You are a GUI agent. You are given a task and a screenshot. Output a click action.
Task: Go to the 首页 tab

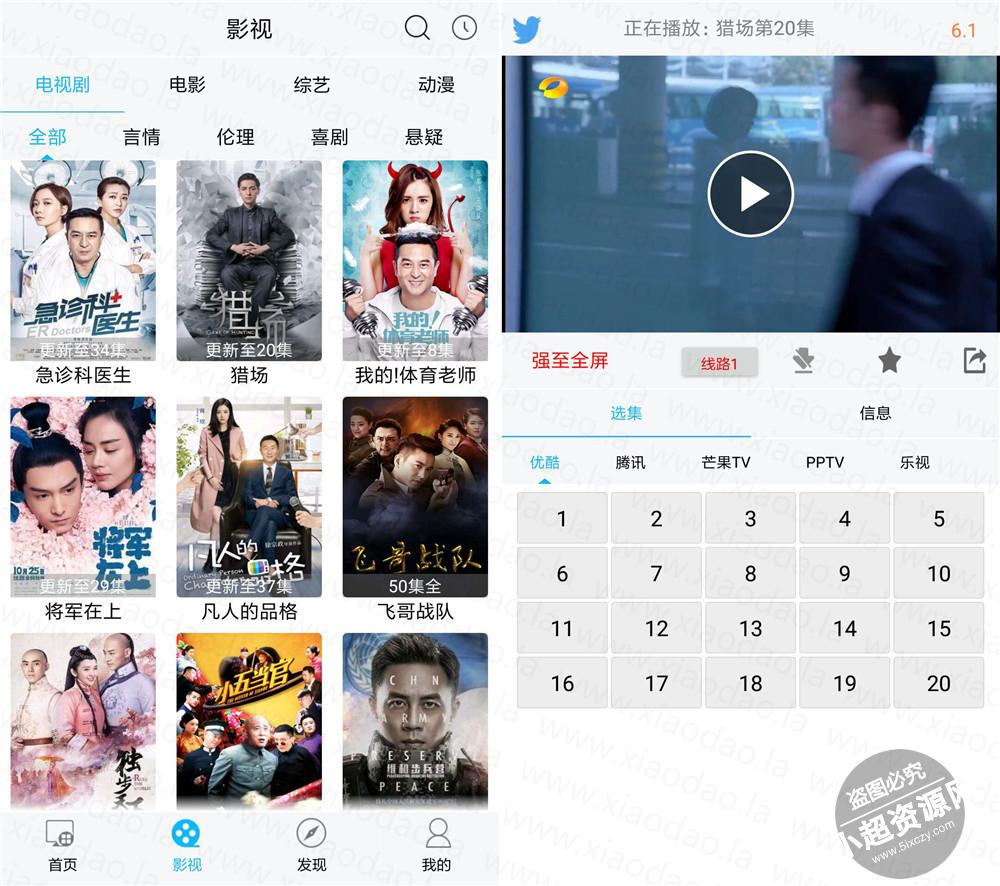[x=62, y=846]
